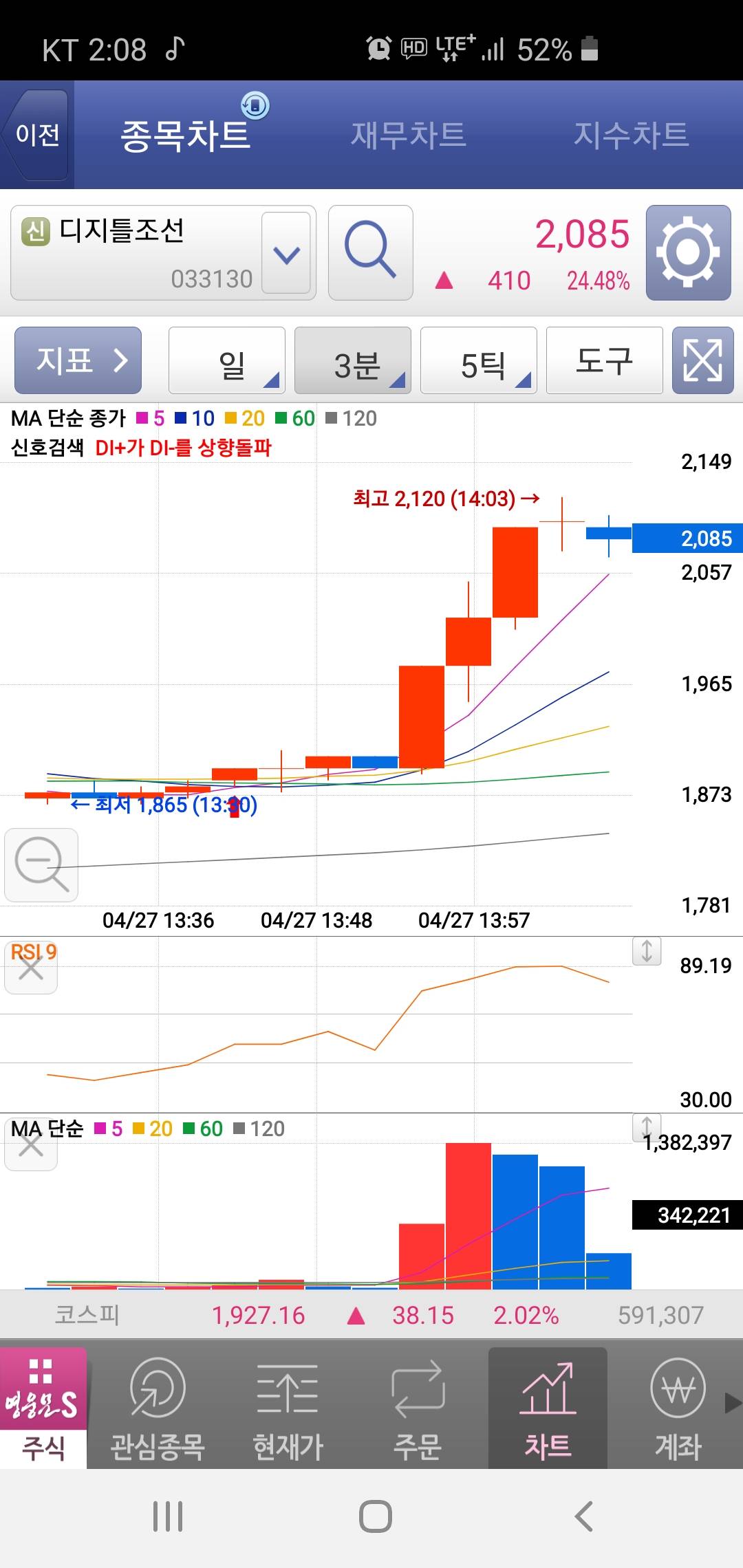Viewport: 743px width, 1568px height.
Task: Zoom out the price chart
Action: 41,864
